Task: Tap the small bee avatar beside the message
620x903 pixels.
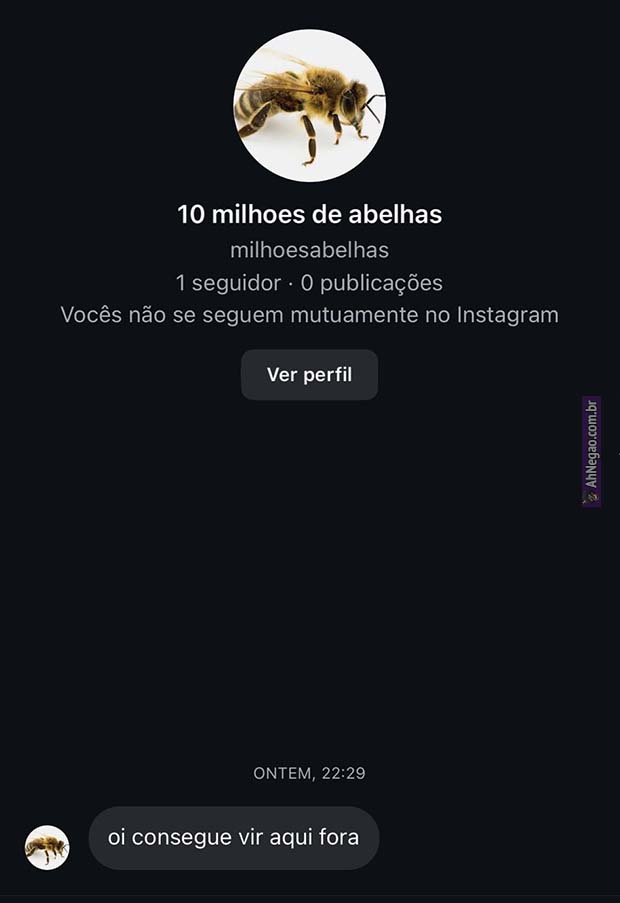Action: click(47, 847)
